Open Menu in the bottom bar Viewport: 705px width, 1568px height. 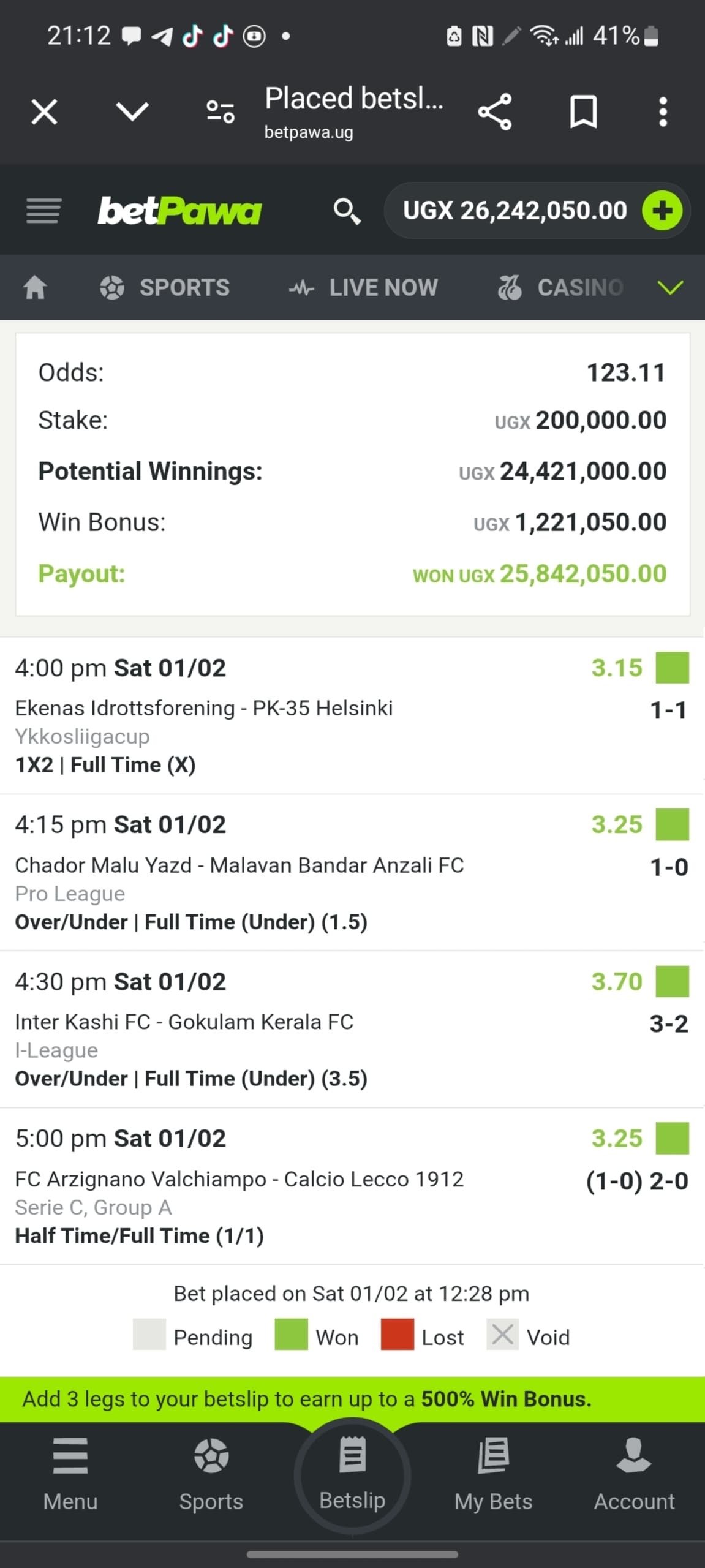pyautogui.click(x=70, y=1474)
